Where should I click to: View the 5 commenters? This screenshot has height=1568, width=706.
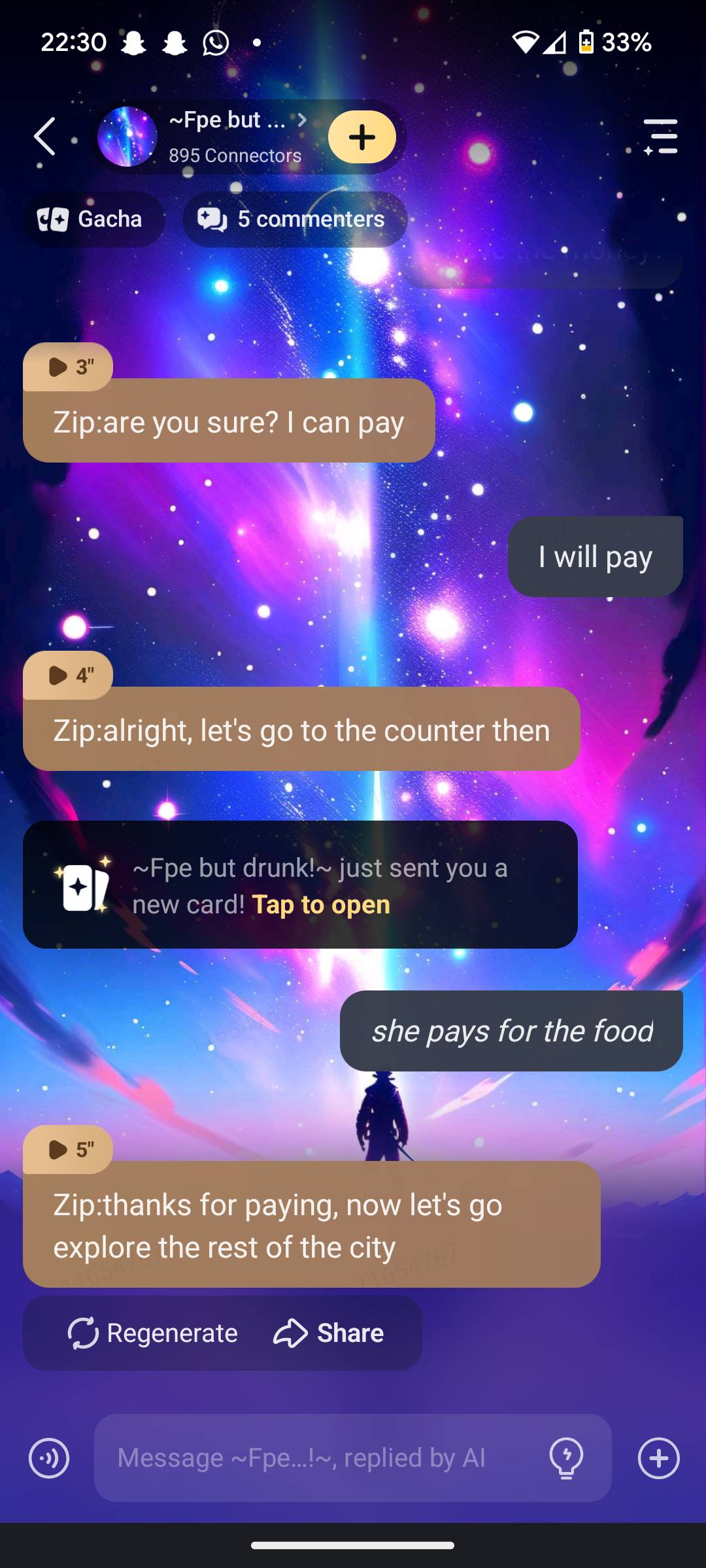[294, 220]
